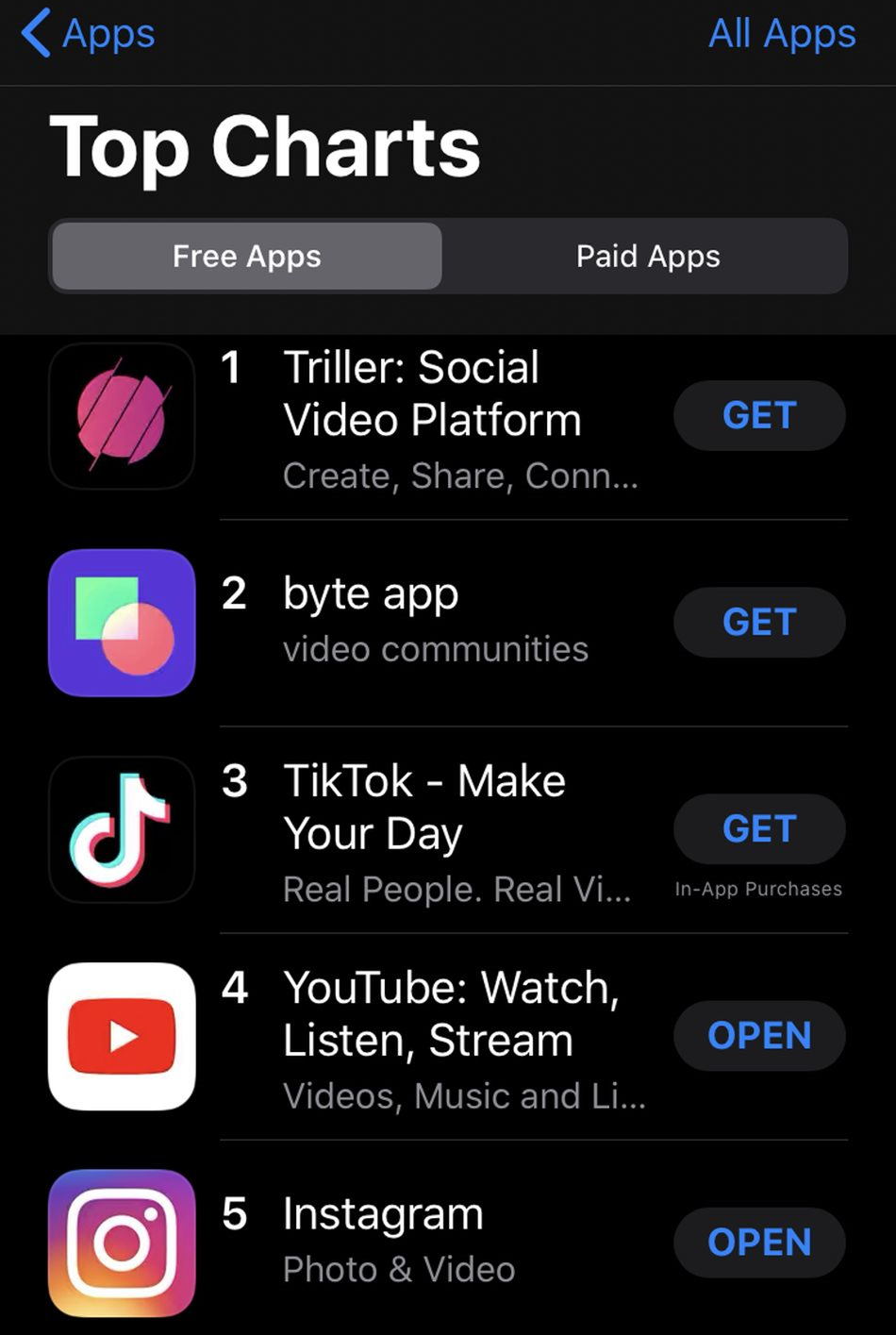Select the Instagram camera logo
Image resolution: width=896 pixels, height=1335 pixels.
click(121, 1243)
